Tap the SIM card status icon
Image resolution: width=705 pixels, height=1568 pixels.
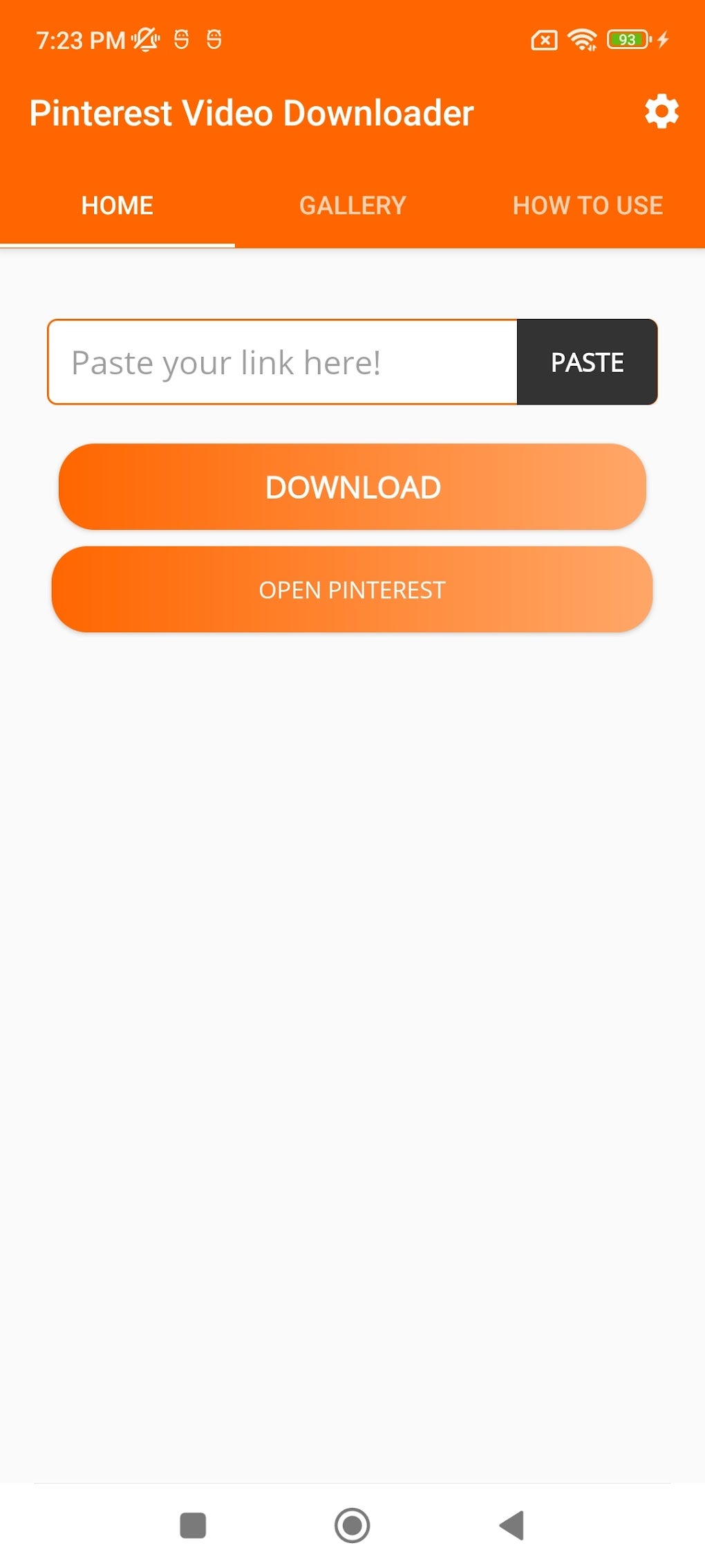tap(543, 40)
